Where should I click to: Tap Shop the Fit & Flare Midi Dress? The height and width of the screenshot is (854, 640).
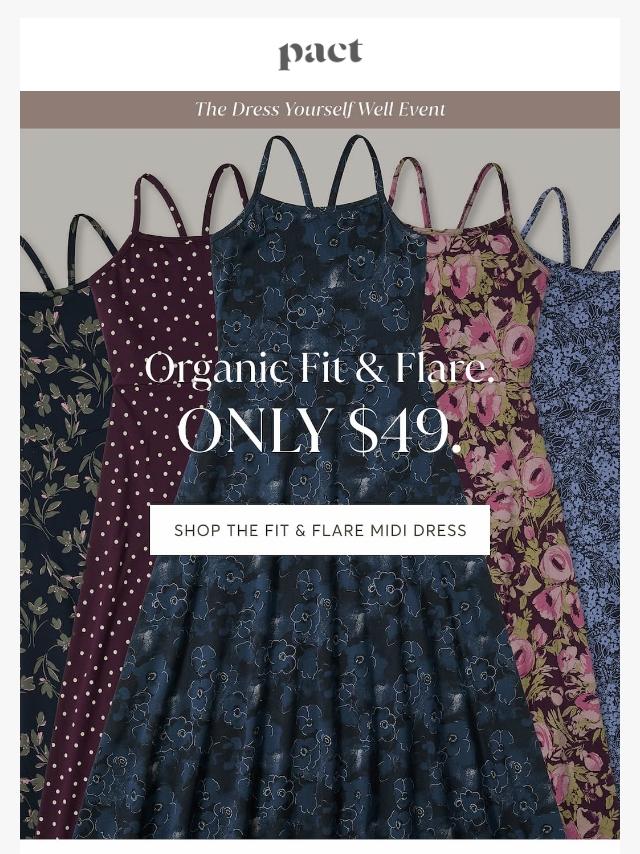pyautogui.click(x=320, y=530)
